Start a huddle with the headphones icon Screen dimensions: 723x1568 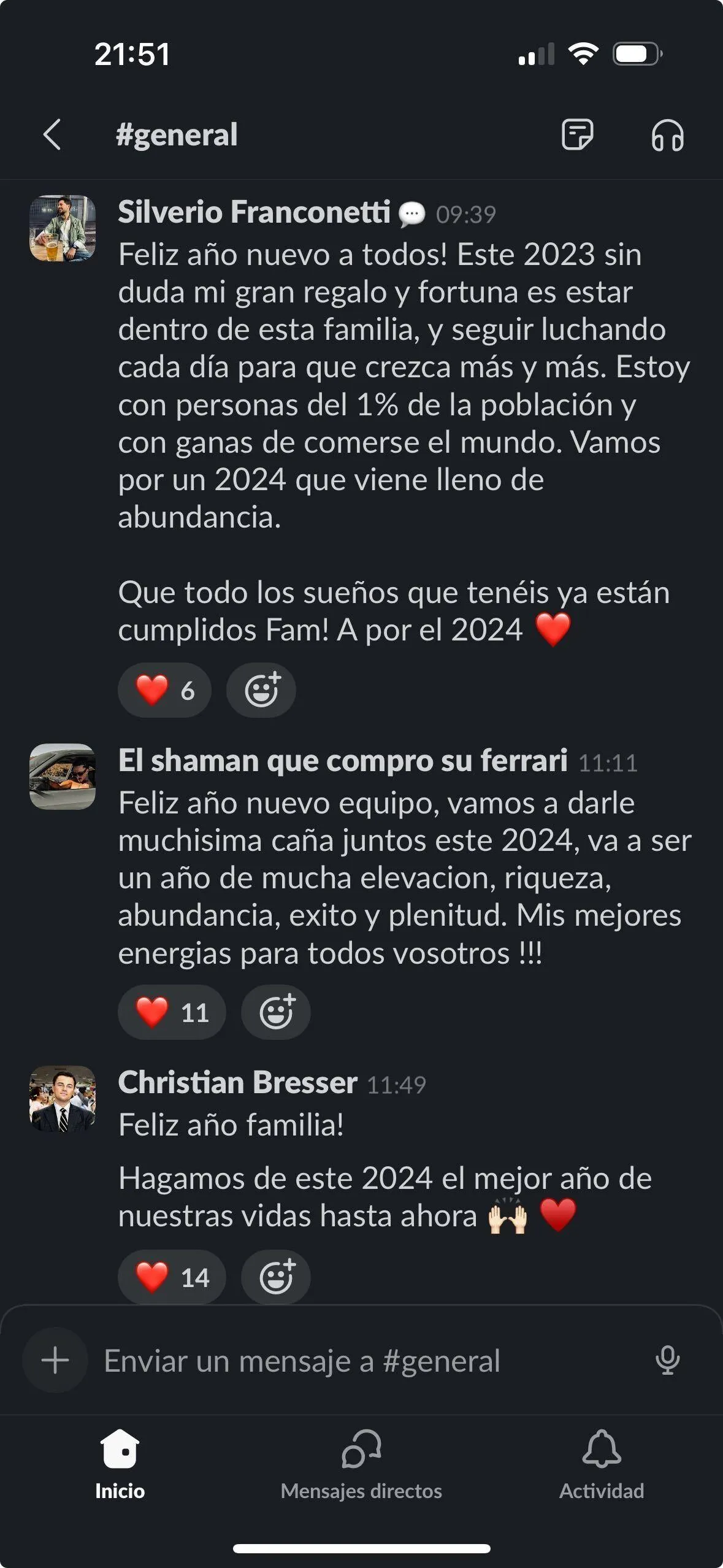667,135
